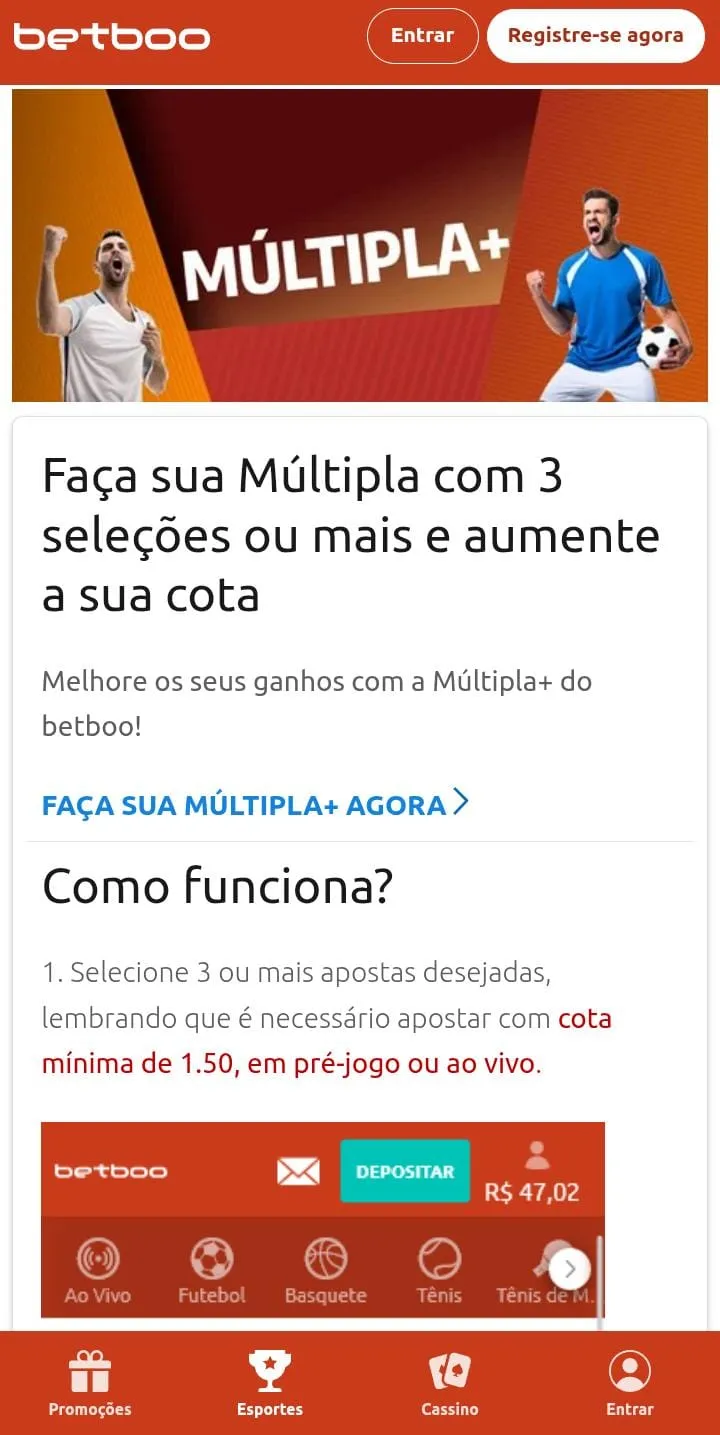The height and width of the screenshot is (1435, 720).
Task: Expand the sports categories with right chevron
Action: [569, 1268]
